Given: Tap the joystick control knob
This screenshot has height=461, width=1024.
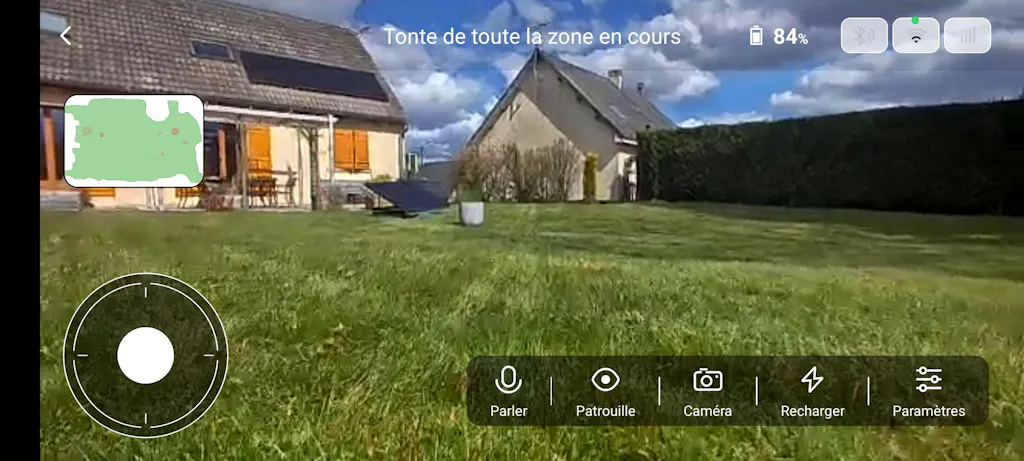Looking at the screenshot, I should (146, 355).
